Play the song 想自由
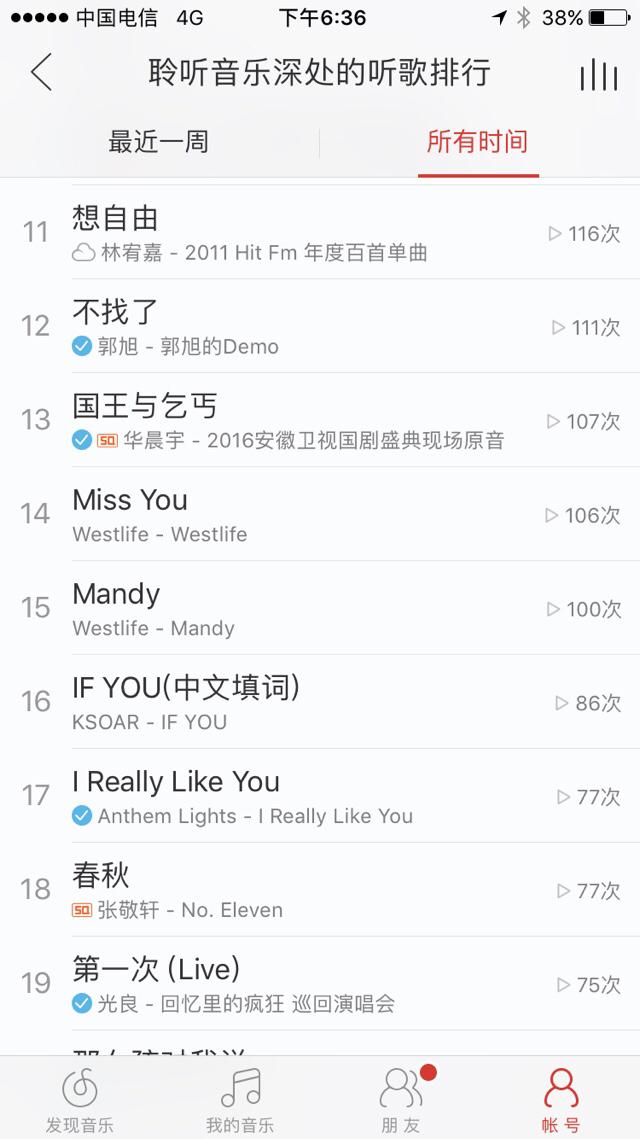This screenshot has height=1139, width=640. point(300,233)
